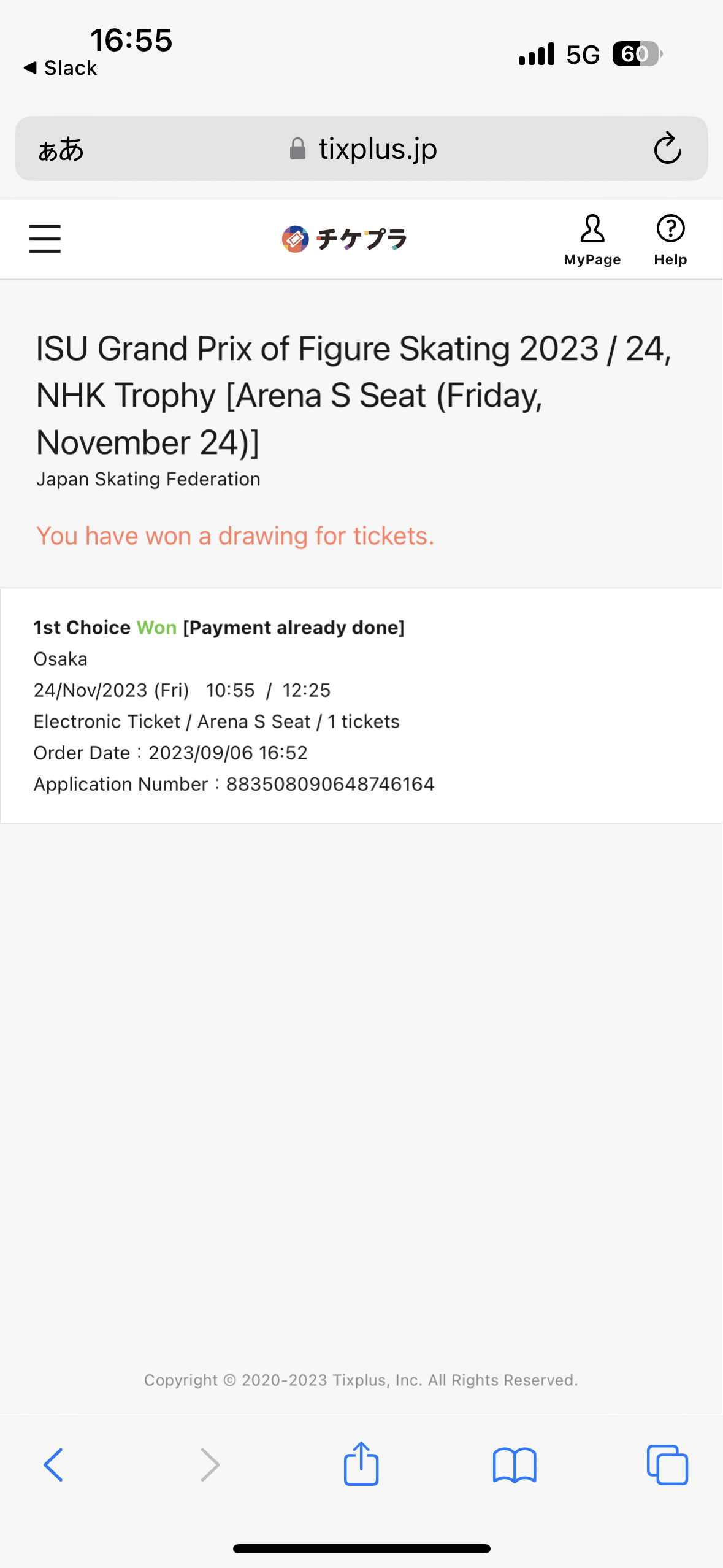This screenshot has width=723, height=1568.
Task: Reload the page
Action: coord(667,149)
